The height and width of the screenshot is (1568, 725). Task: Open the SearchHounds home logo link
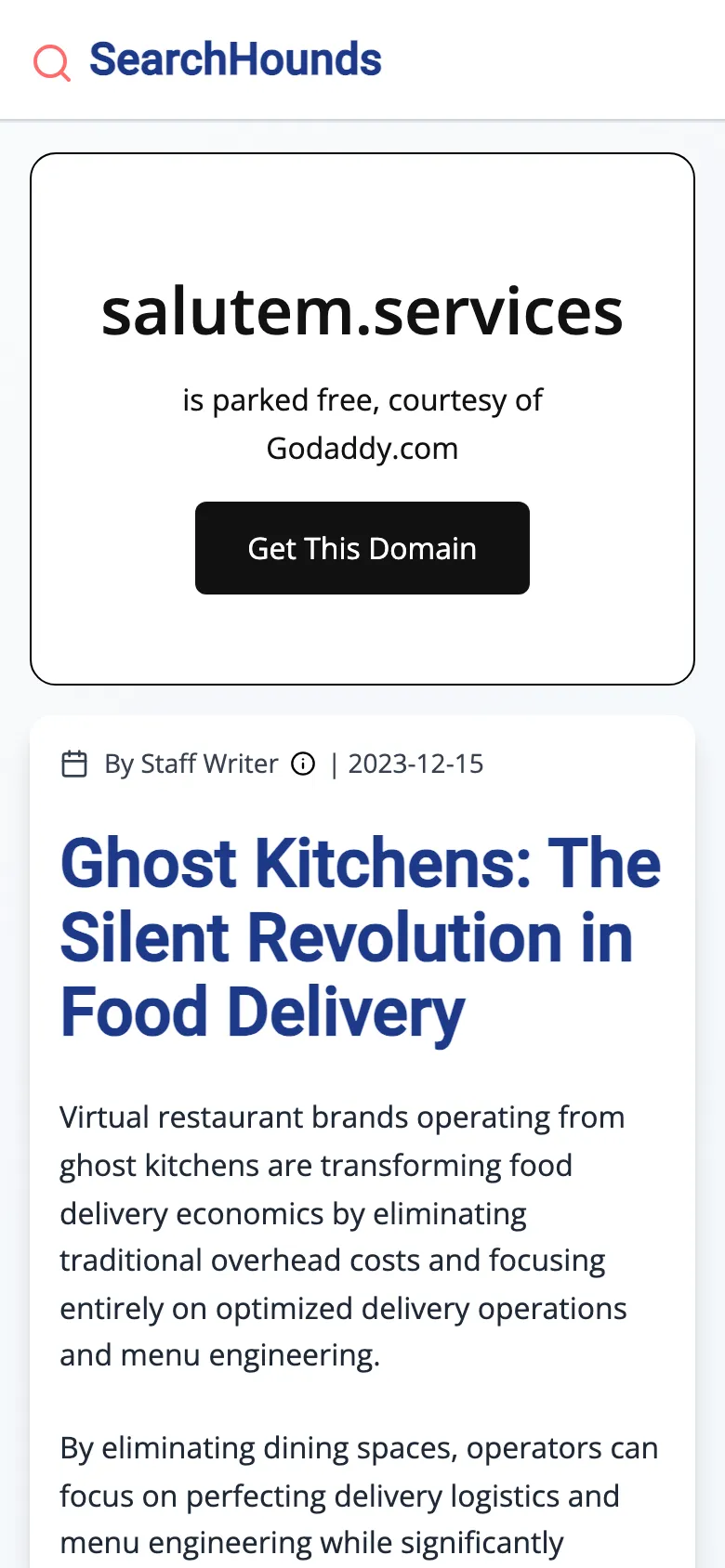(x=208, y=60)
